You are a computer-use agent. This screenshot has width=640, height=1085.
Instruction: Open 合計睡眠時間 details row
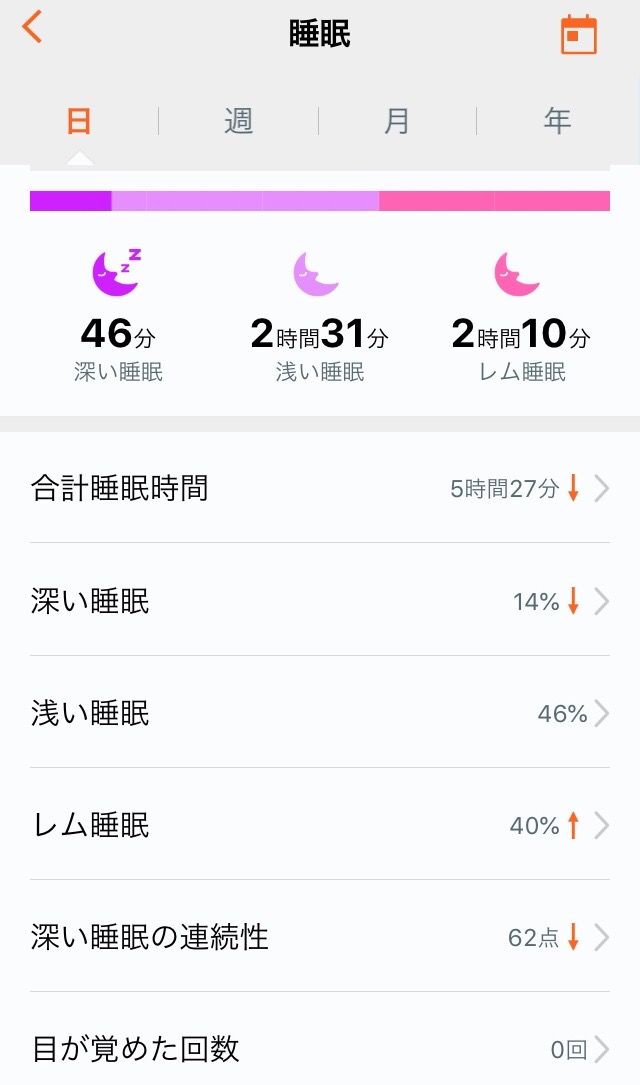click(x=320, y=488)
